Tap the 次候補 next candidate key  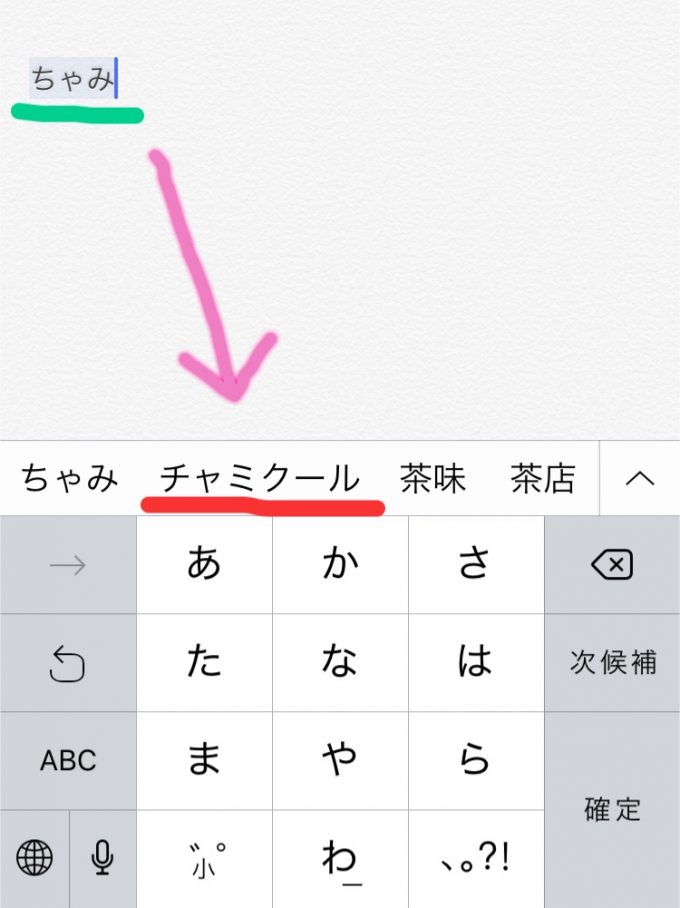click(x=612, y=662)
